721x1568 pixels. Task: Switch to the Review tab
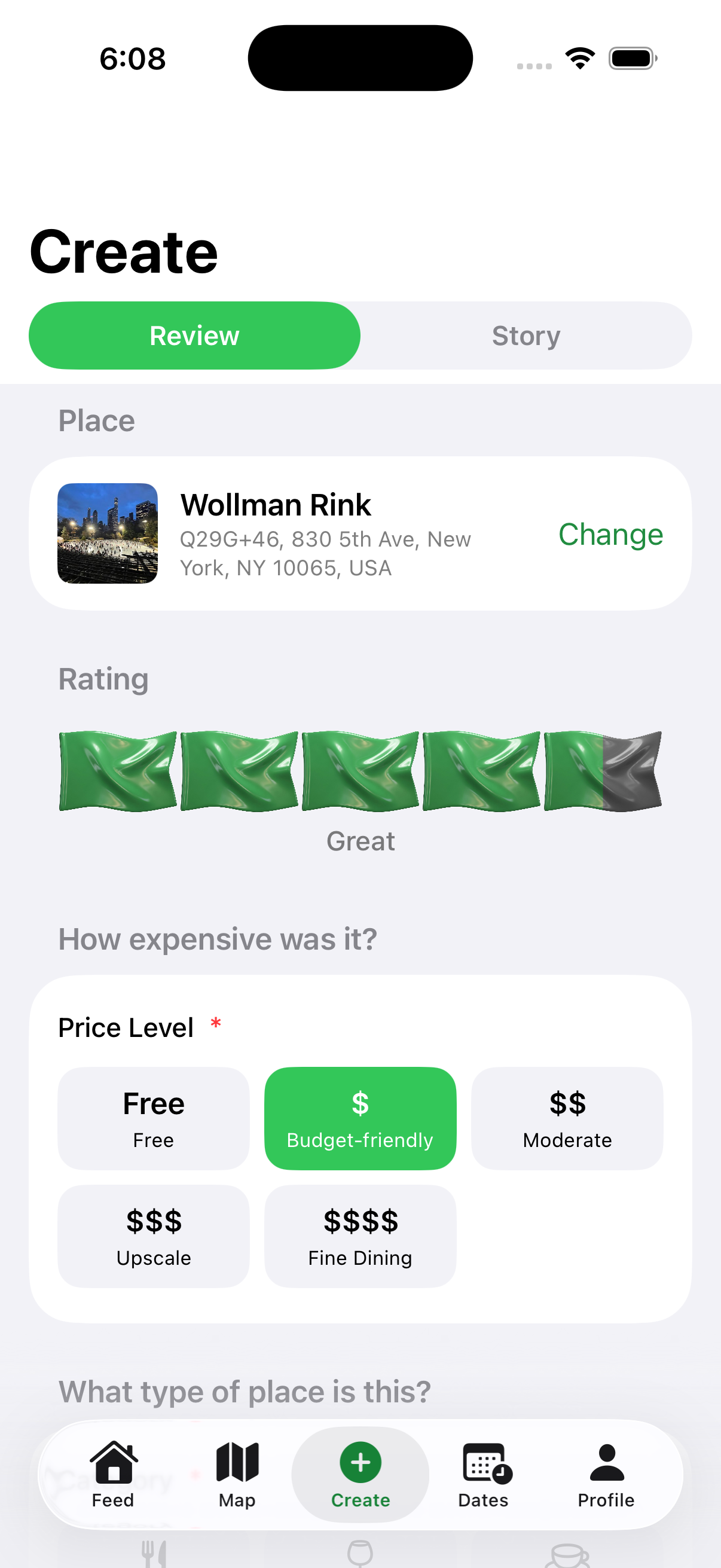(x=195, y=335)
